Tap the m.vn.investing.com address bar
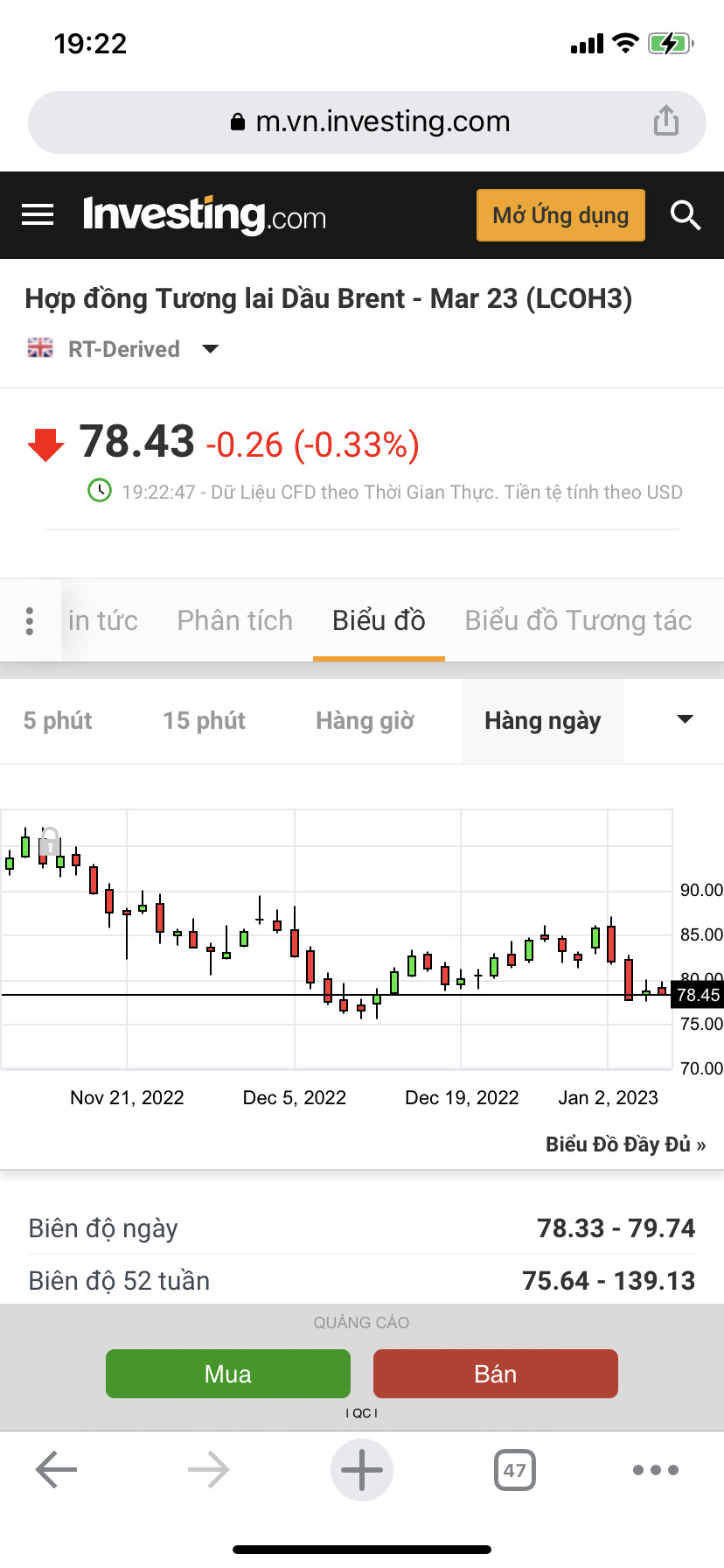Image resolution: width=724 pixels, height=1568 pixels. point(367,122)
